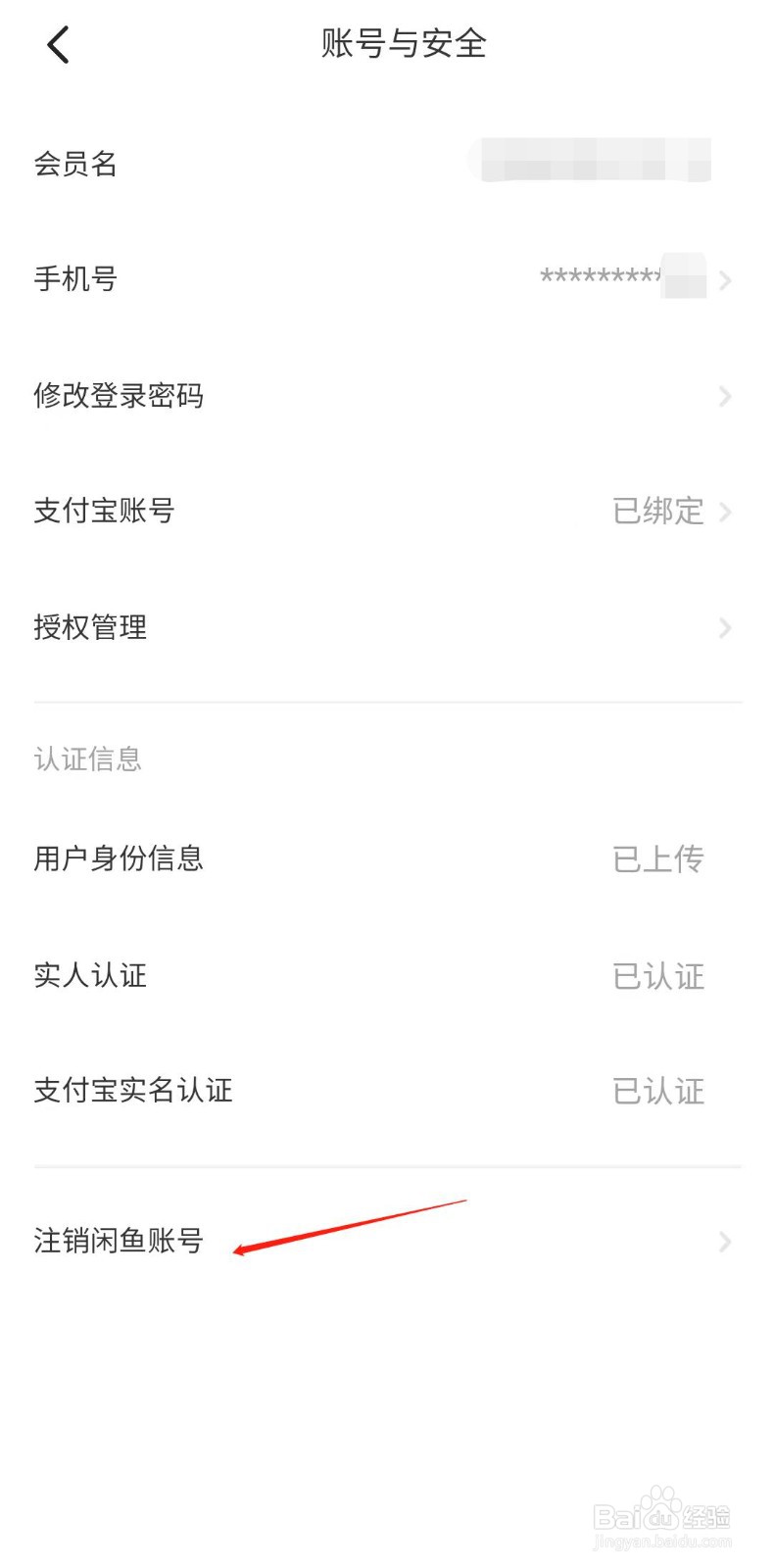The width and height of the screenshot is (774, 1568).
Task: Select the 已认证 label beside 实人认证
Action: click(x=658, y=975)
